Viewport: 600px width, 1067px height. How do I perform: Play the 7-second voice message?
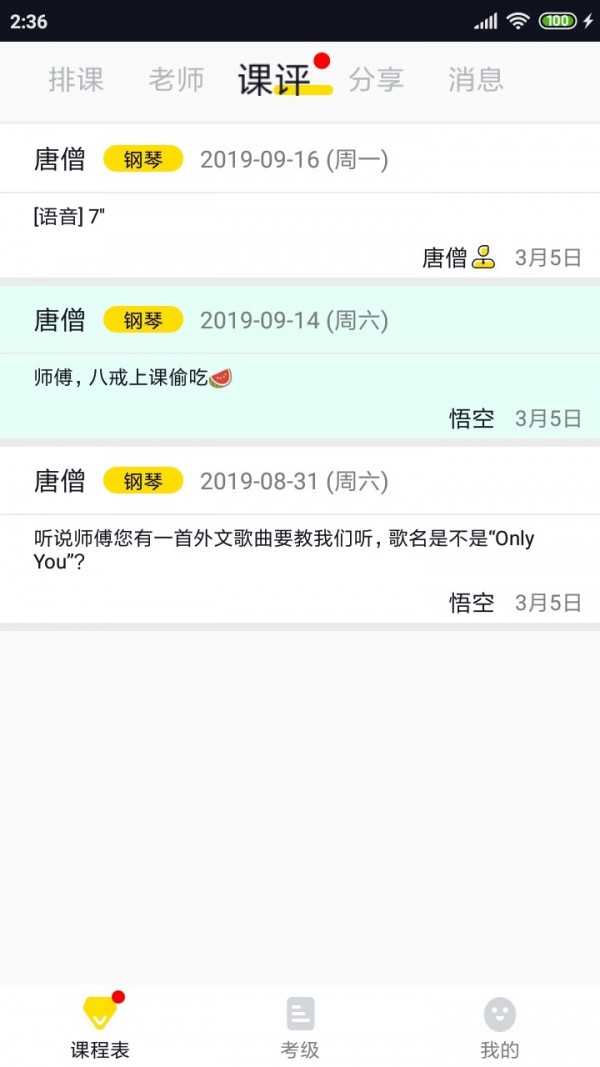[69, 216]
